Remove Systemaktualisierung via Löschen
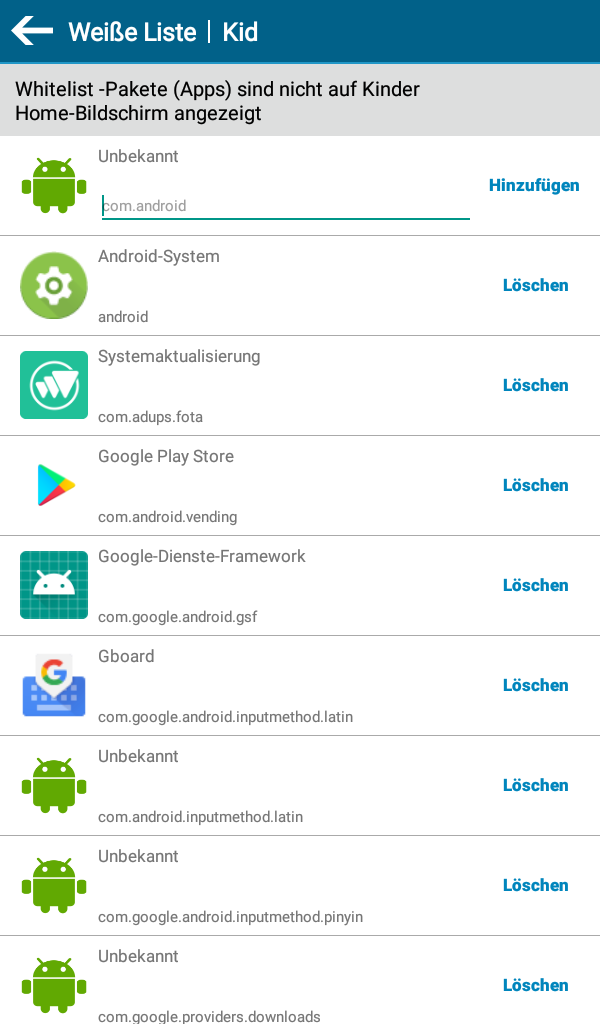This screenshot has height=1024, width=600. (535, 386)
